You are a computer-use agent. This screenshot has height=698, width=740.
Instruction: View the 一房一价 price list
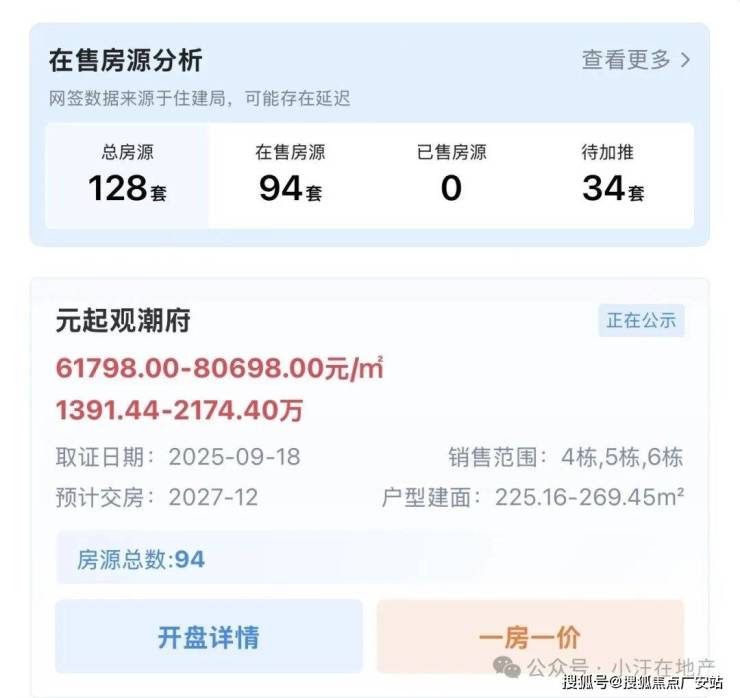(530, 636)
